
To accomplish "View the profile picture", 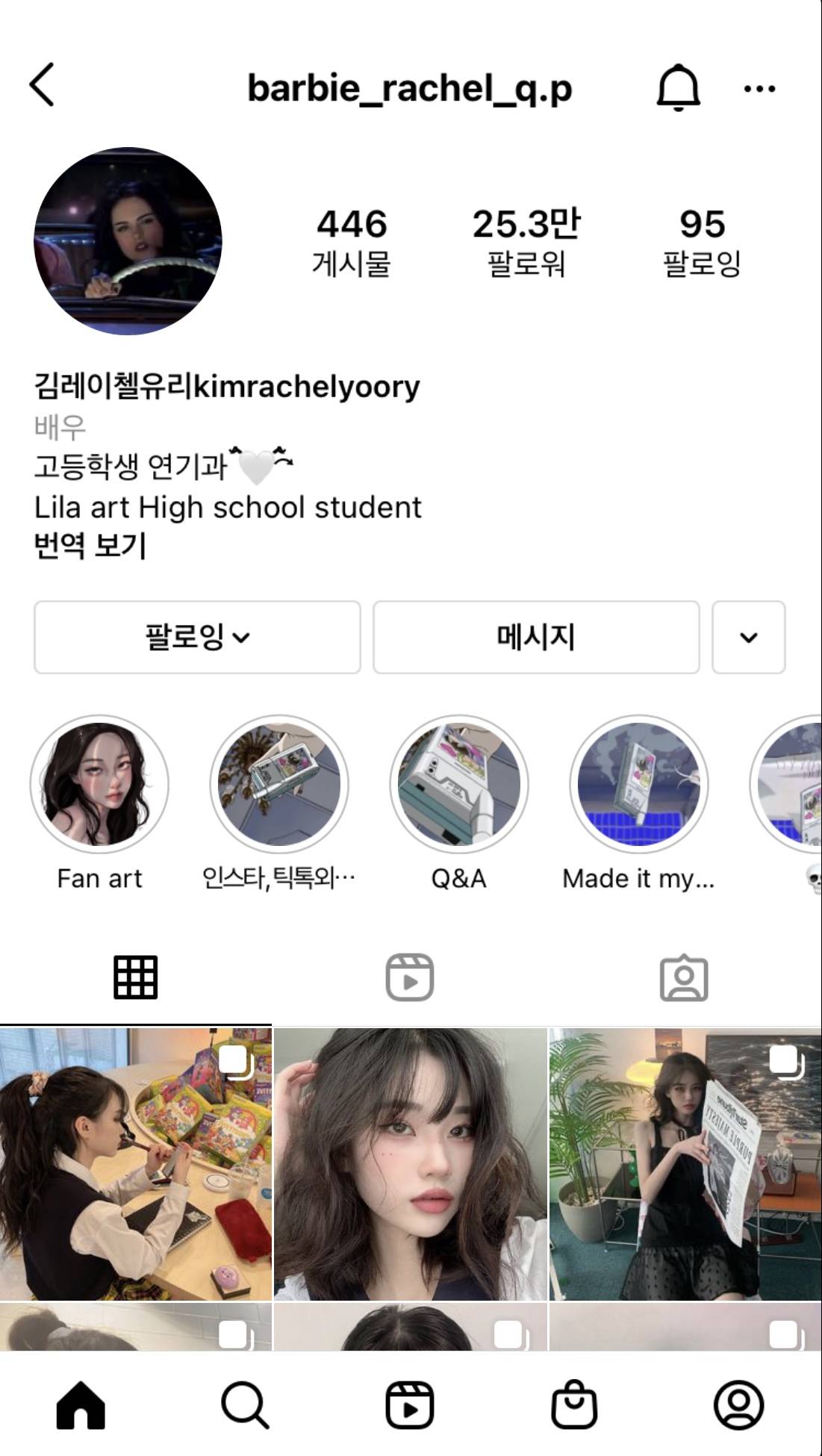I will [128, 241].
